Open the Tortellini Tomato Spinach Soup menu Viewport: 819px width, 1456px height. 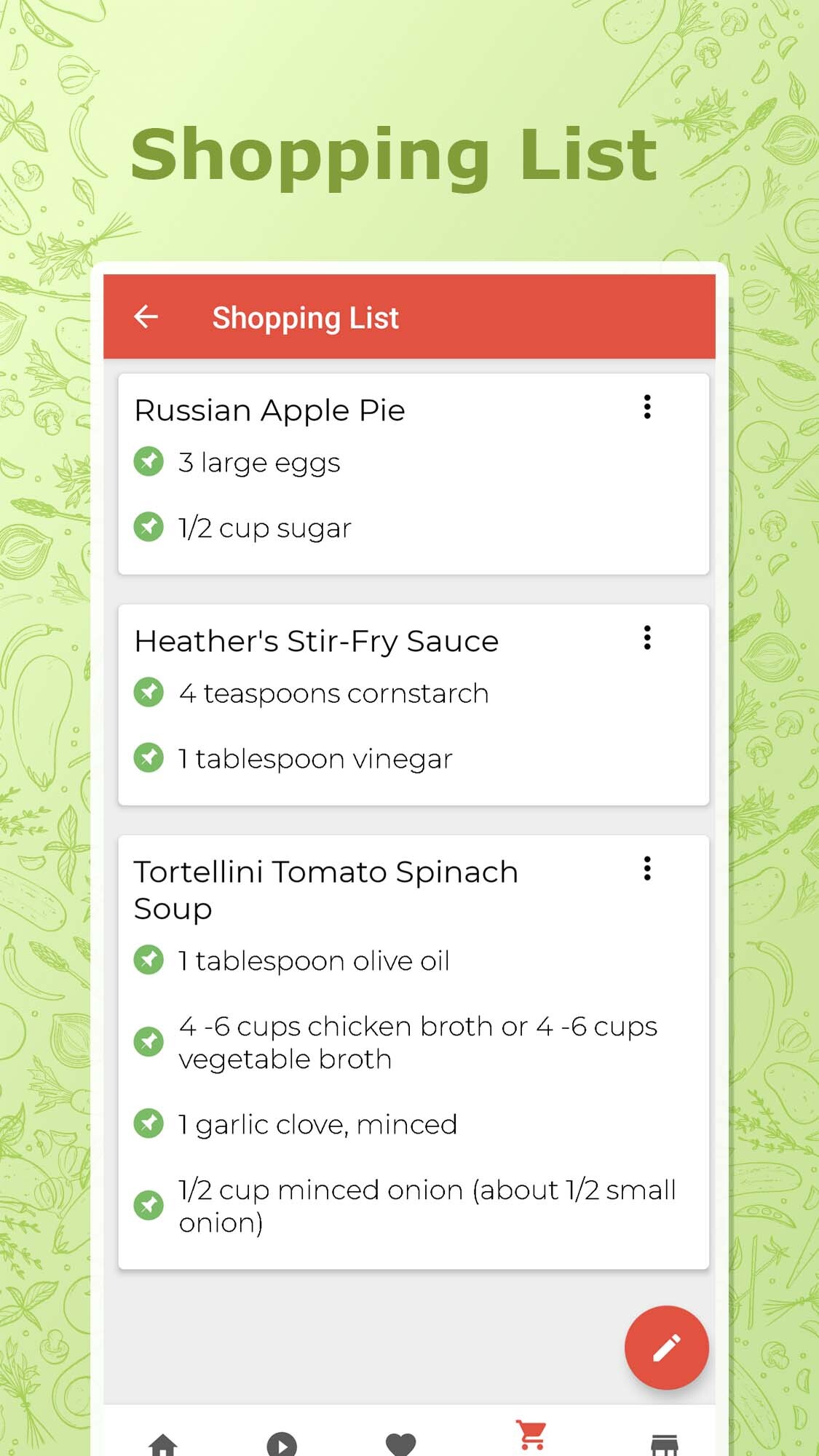(646, 868)
